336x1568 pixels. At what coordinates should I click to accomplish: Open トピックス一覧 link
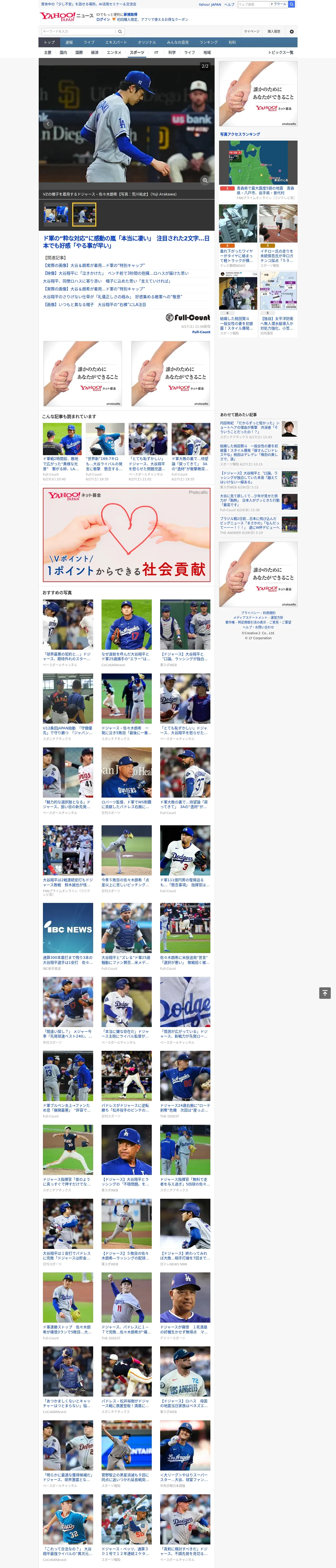pyautogui.click(x=281, y=52)
